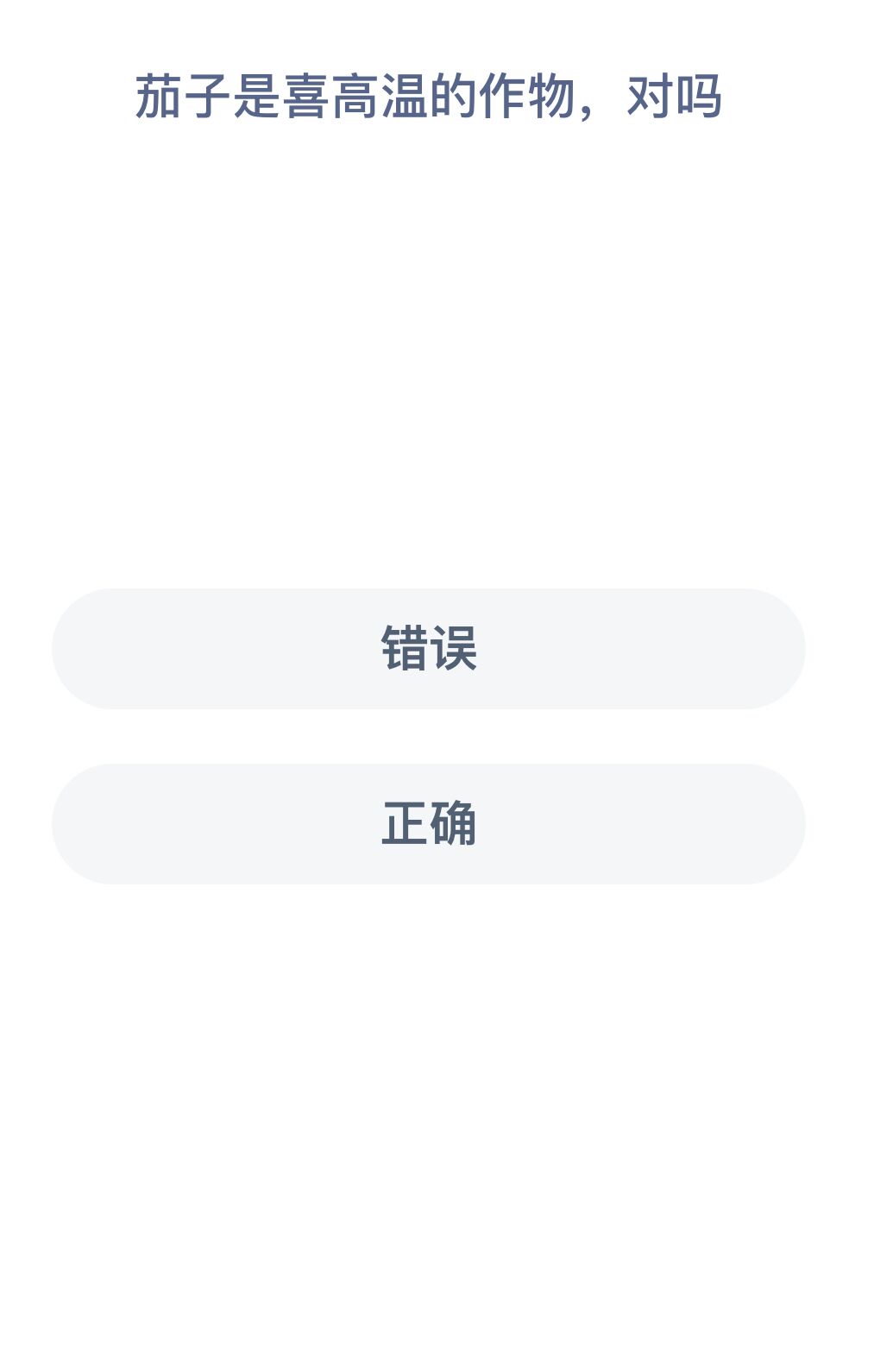The height and width of the screenshot is (1372, 874).
Task: Choose 正确 as the answer
Action: coord(429,824)
